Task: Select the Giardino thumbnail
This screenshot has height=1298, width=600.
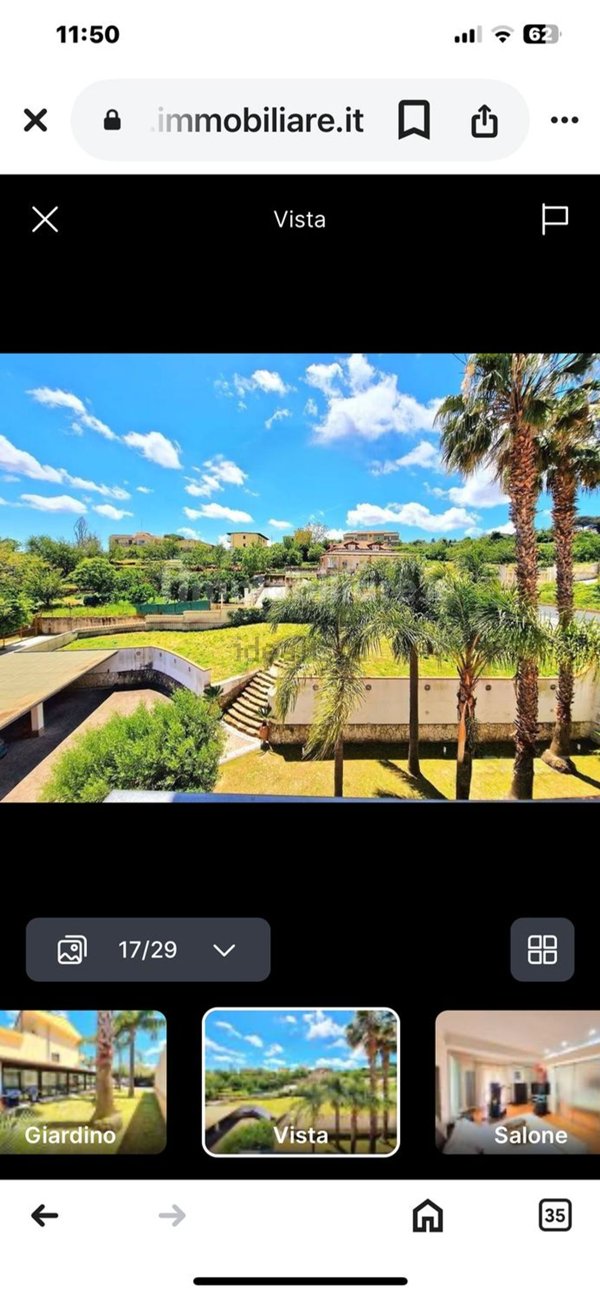Action: click(x=82, y=1082)
